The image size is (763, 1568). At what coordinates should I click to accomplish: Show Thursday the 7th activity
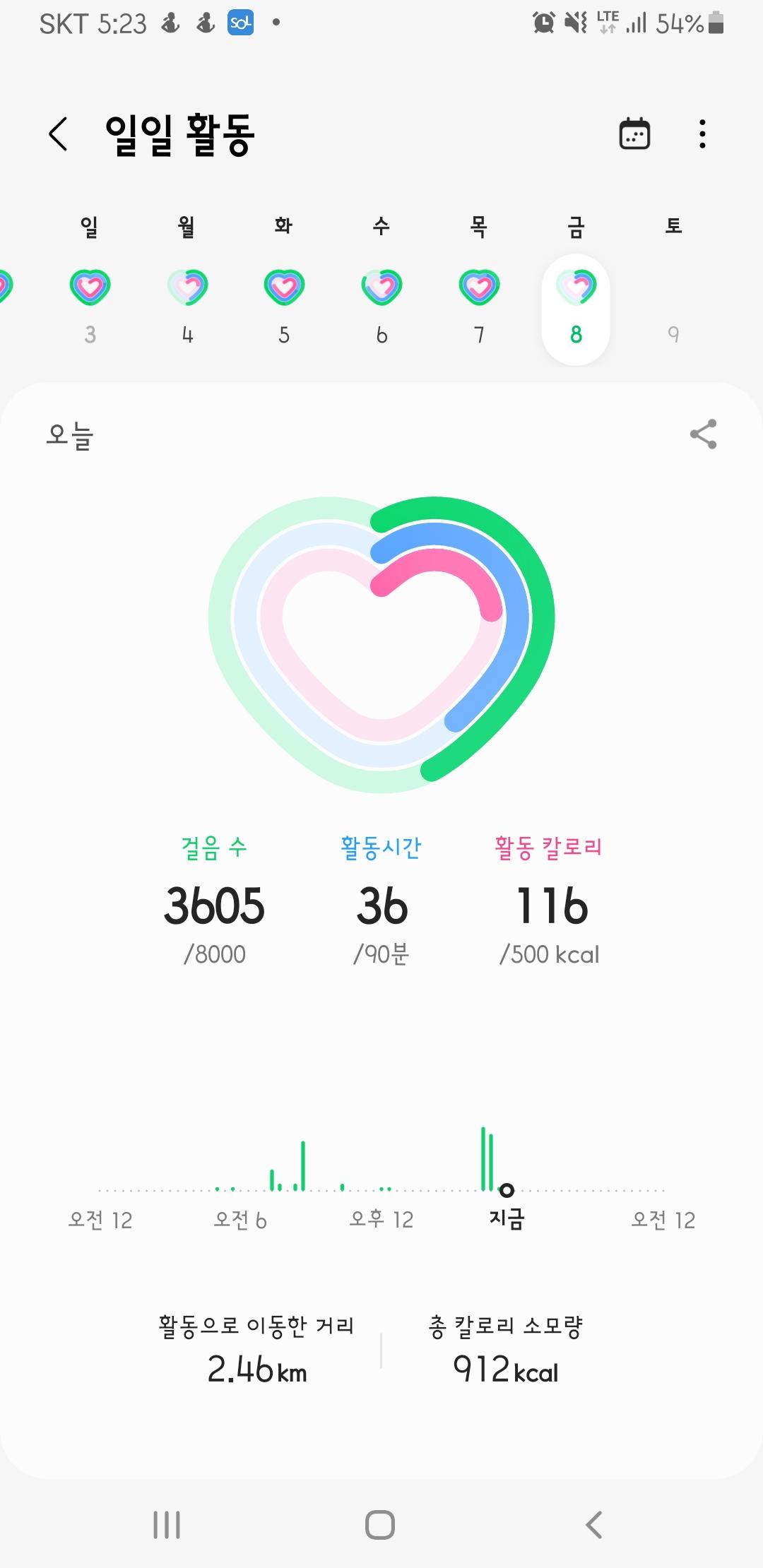tap(479, 304)
